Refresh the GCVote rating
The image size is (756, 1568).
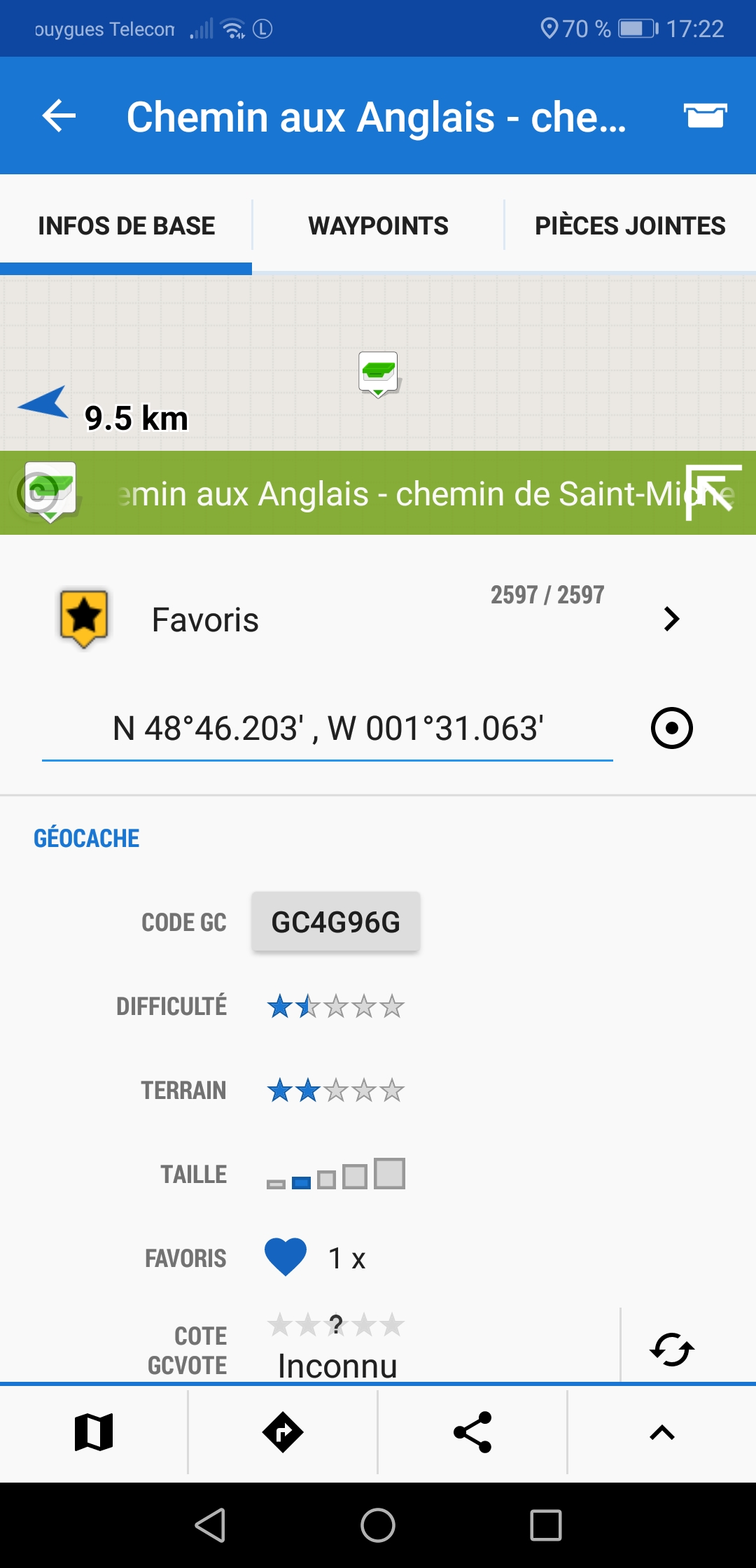[671, 1349]
